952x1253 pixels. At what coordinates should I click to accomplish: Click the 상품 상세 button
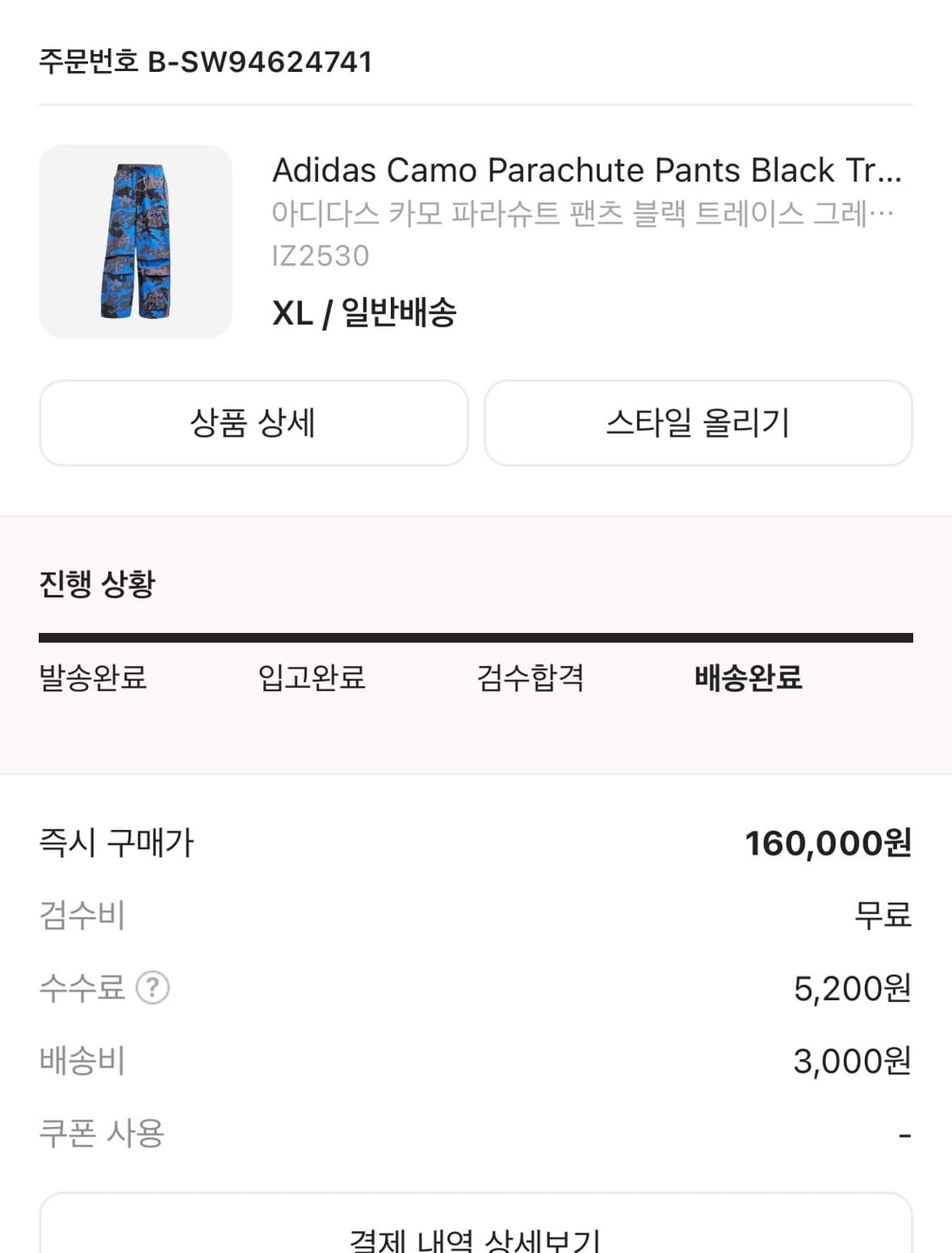253,423
